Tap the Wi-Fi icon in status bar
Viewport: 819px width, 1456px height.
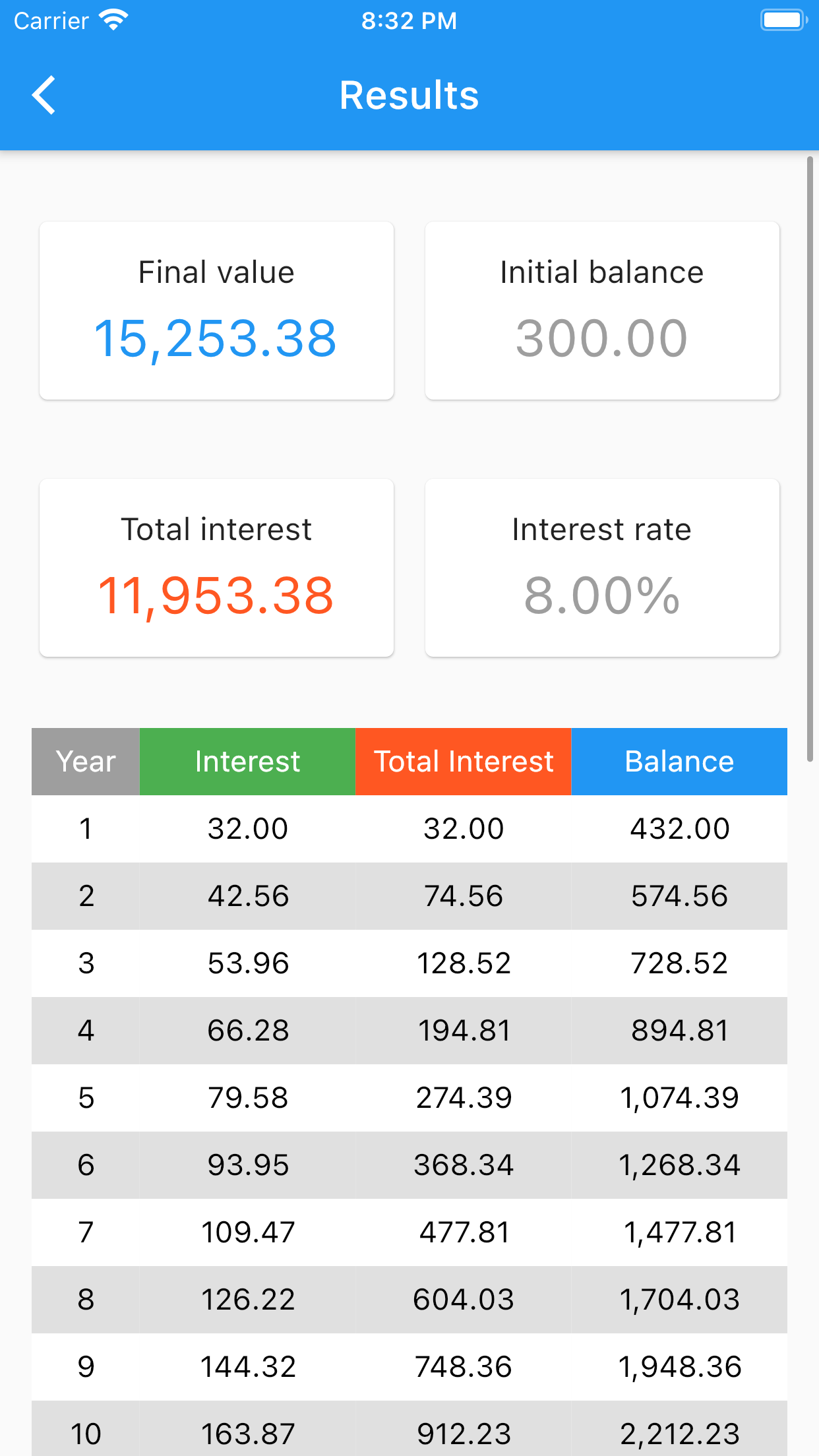click(113, 20)
